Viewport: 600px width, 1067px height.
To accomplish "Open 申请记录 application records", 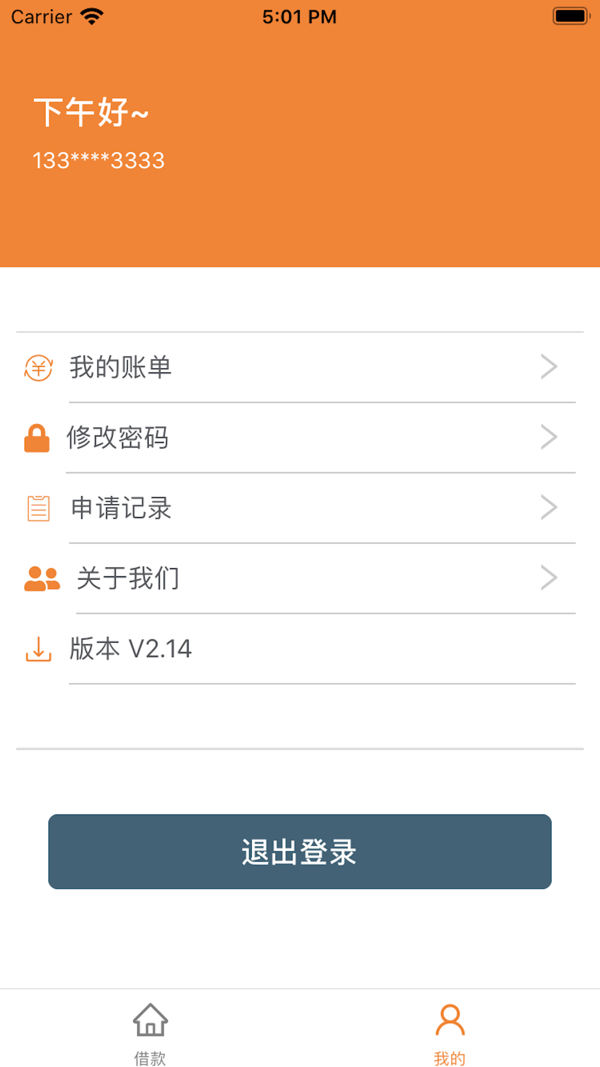I will [299, 508].
